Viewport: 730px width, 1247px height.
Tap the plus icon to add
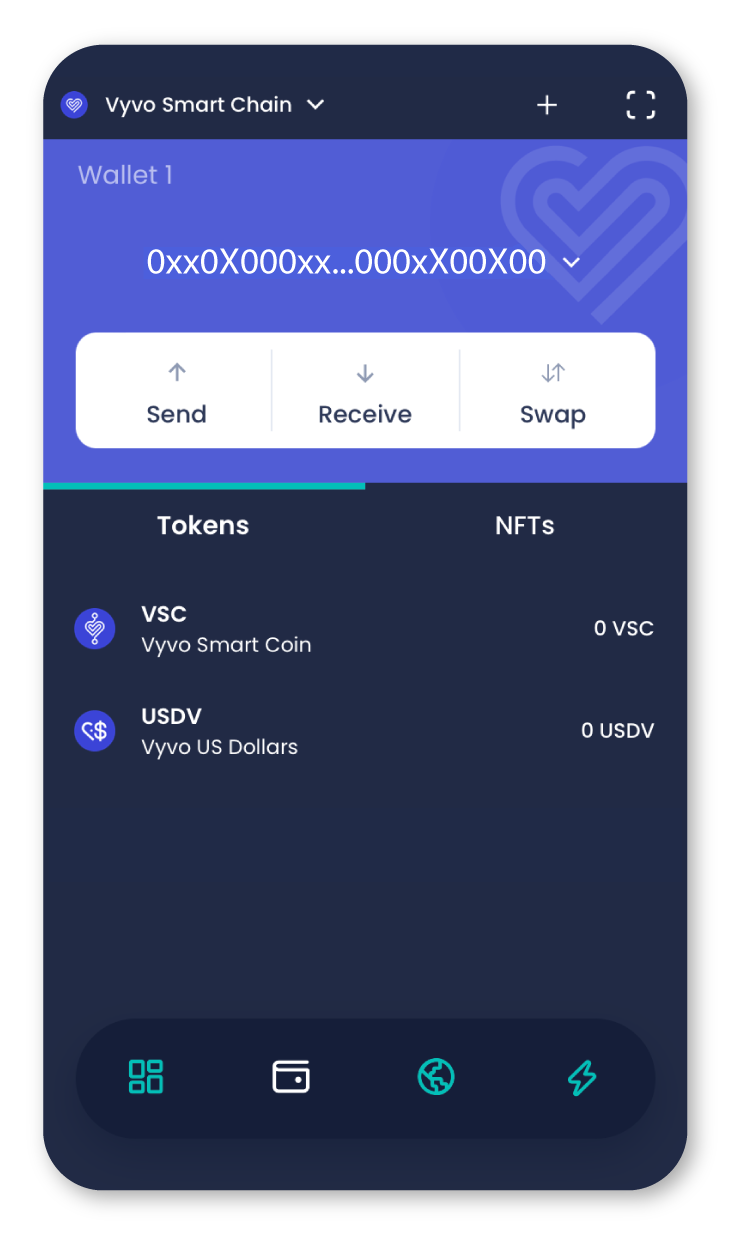[x=547, y=105]
